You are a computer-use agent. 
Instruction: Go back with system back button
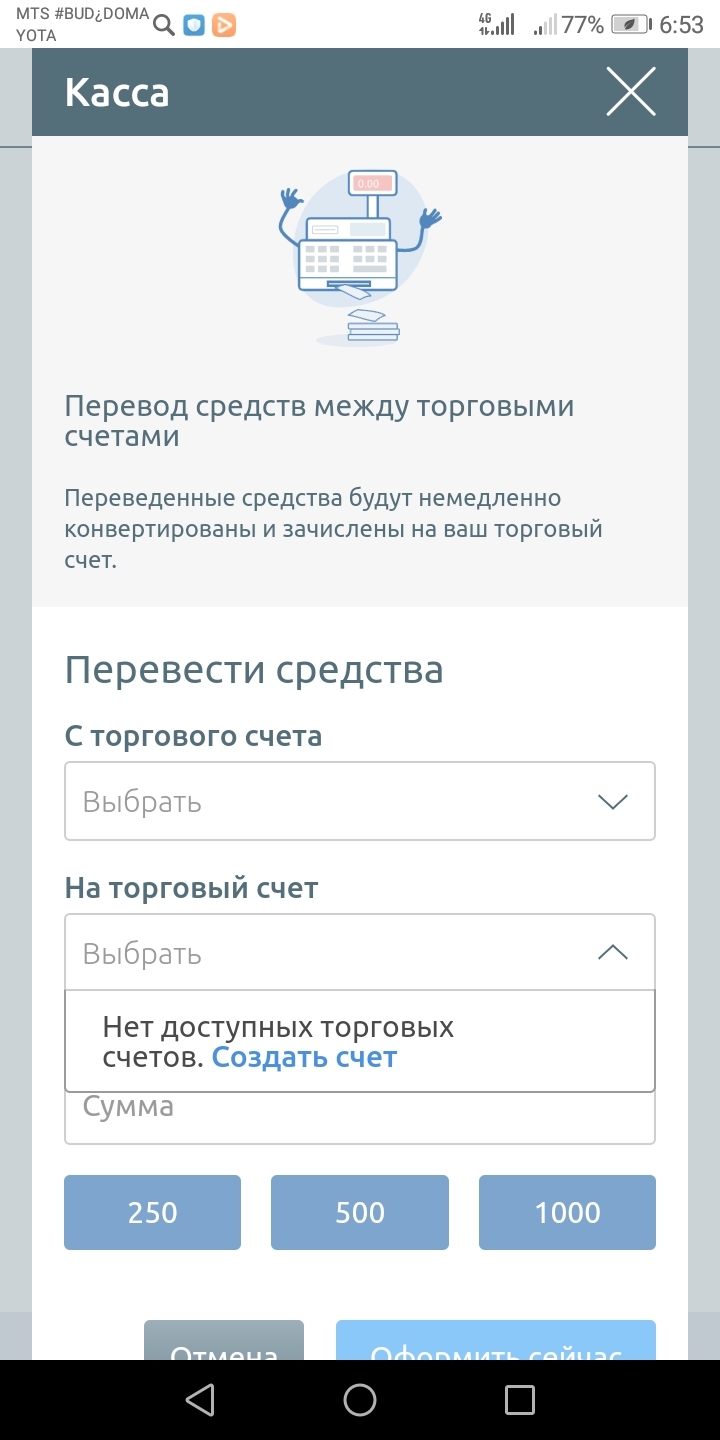tap(200, 1400)
